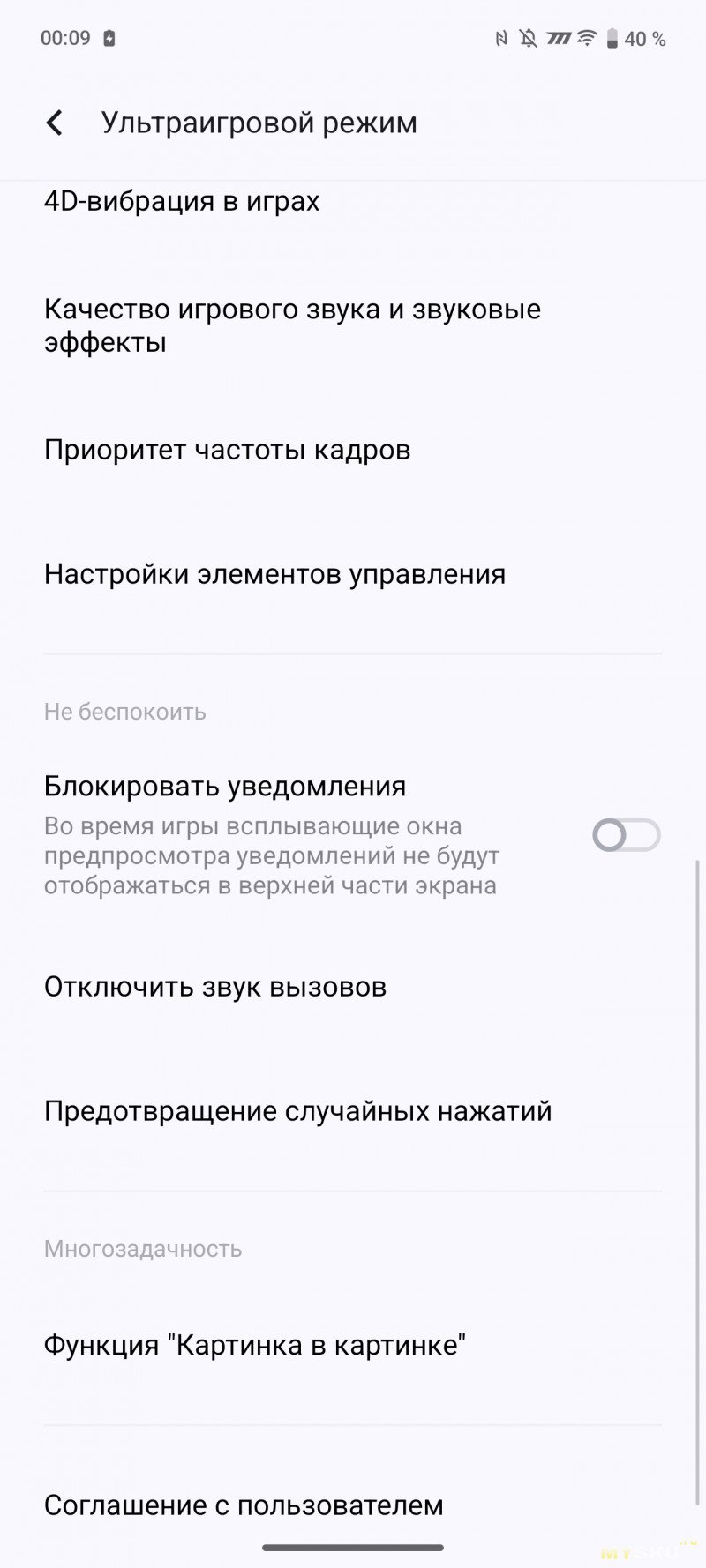Go back from Ультраигровой режим
Viewport: 706px width, 1568px height.
(x=55, y=123)
